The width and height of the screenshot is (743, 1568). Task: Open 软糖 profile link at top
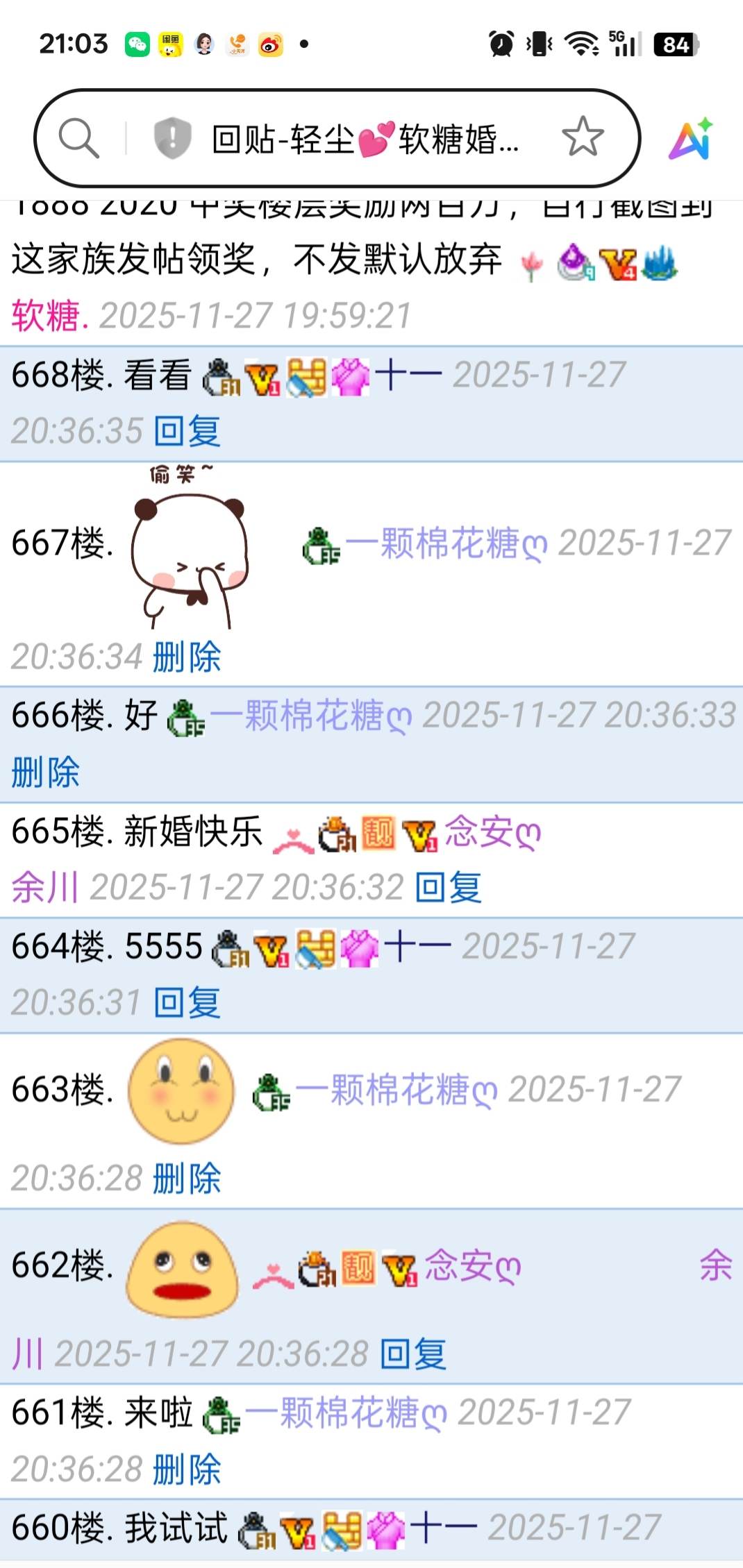pyautogui.click(x=46, y=316)
